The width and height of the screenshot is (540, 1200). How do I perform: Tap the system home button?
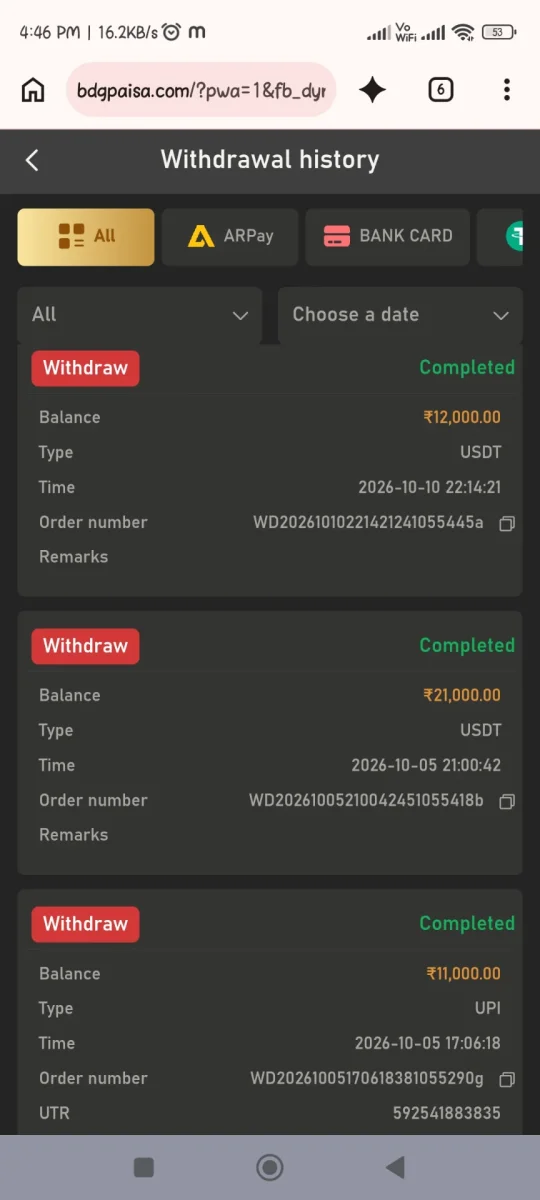tap(269, 1167)
